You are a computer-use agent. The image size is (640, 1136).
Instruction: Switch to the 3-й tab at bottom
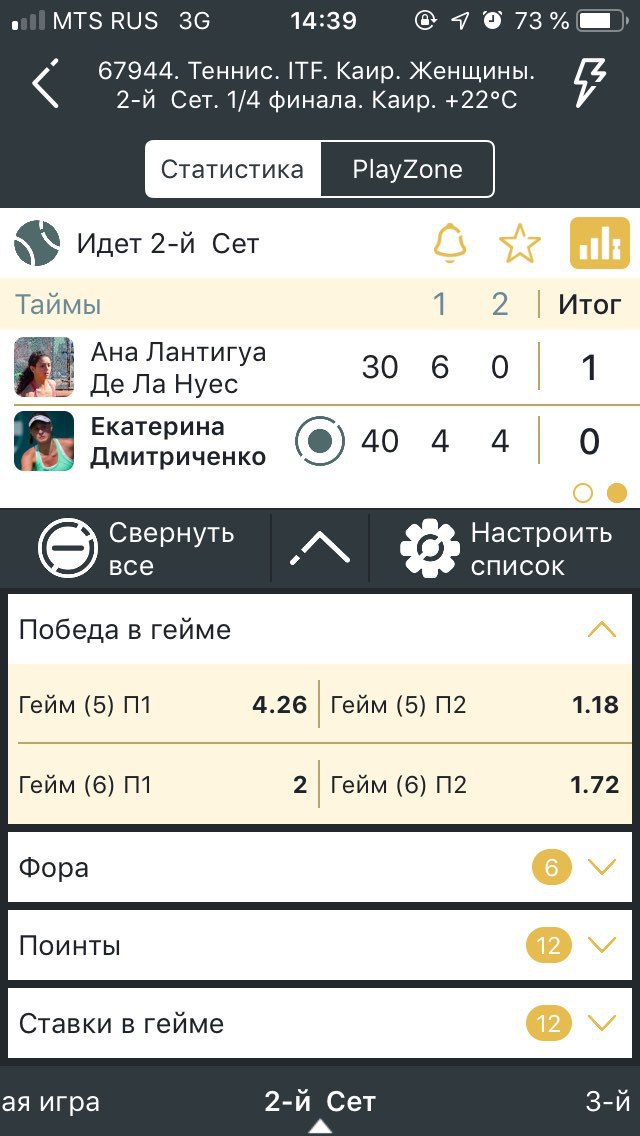point(609,1102)
